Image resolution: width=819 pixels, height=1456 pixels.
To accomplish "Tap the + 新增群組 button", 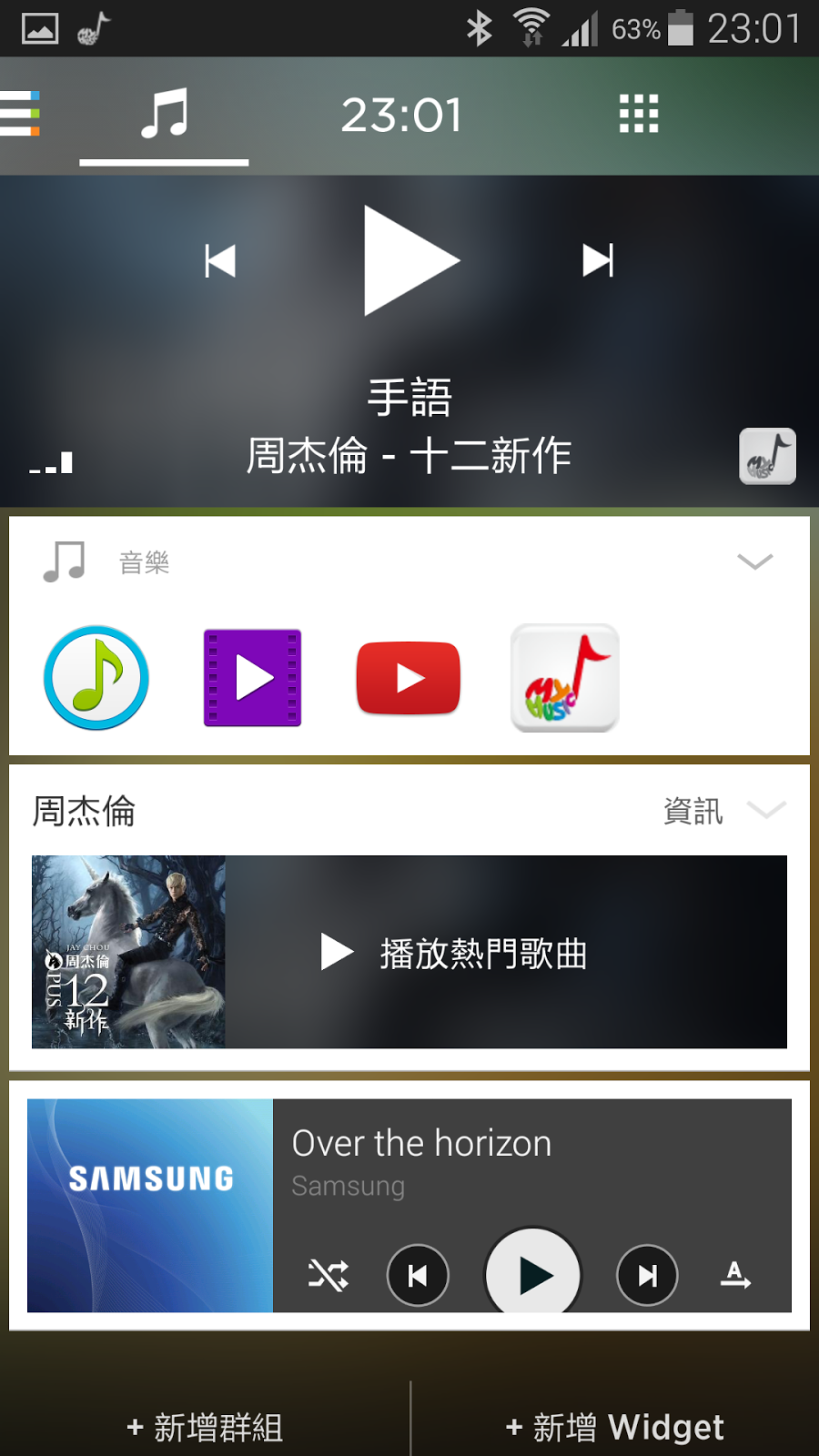I will tap(205, 1424).
